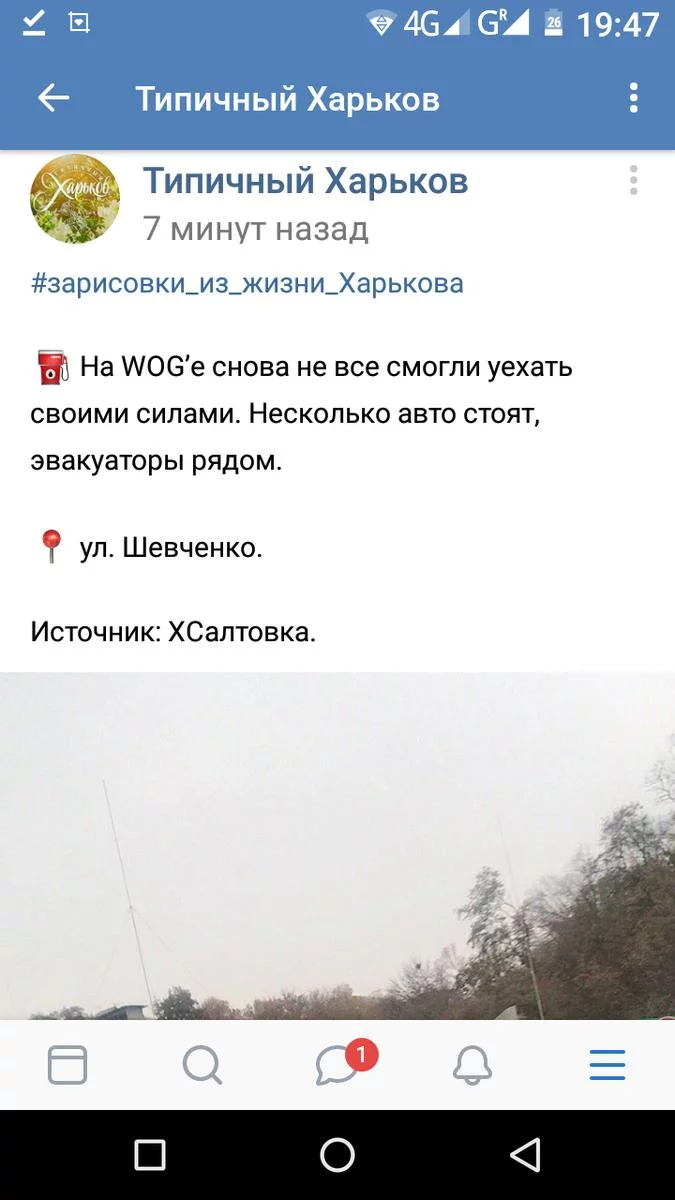Open the hamburger menu tab
The height and width of the screenshot is (1200, 675).
(607, 1066)
